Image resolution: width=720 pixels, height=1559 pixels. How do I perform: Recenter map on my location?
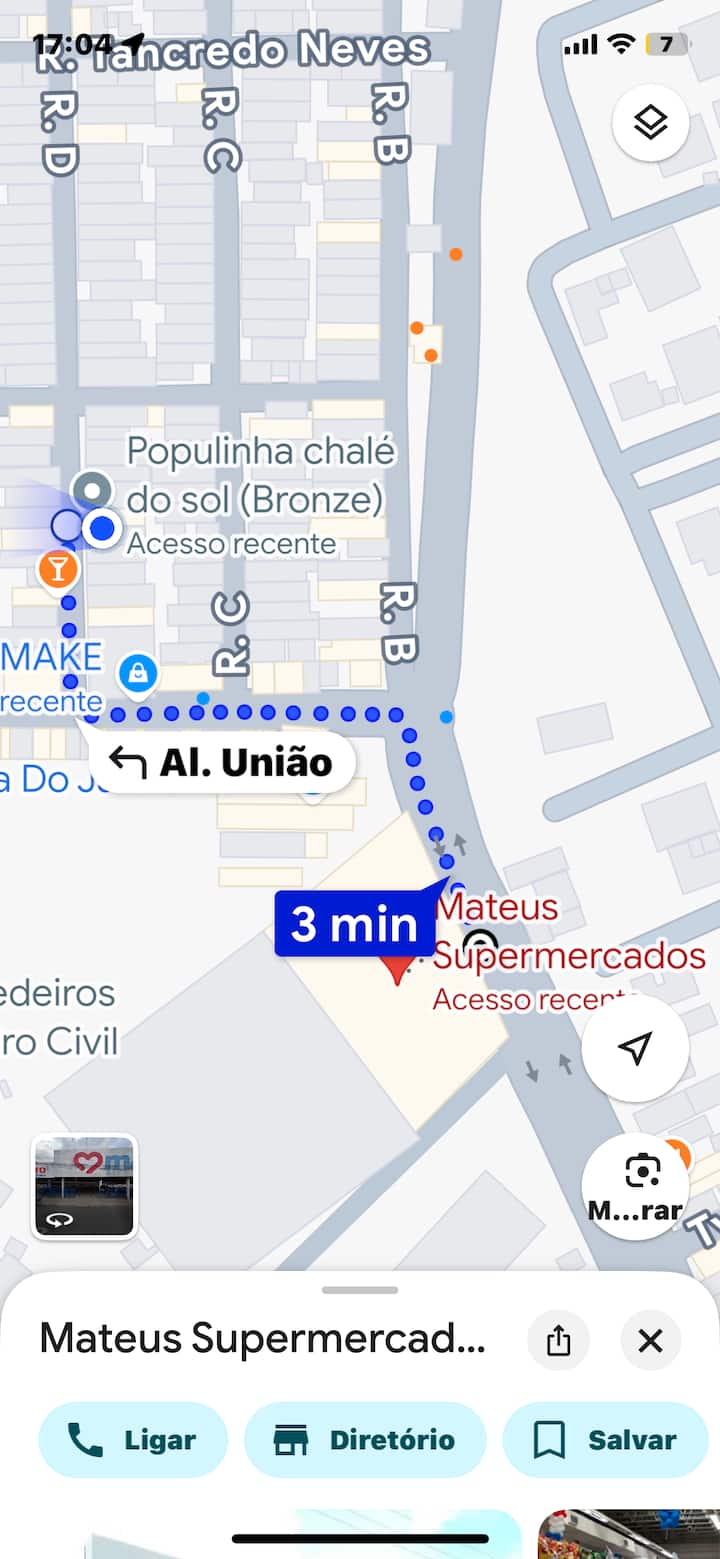[x=635, y=1048]
